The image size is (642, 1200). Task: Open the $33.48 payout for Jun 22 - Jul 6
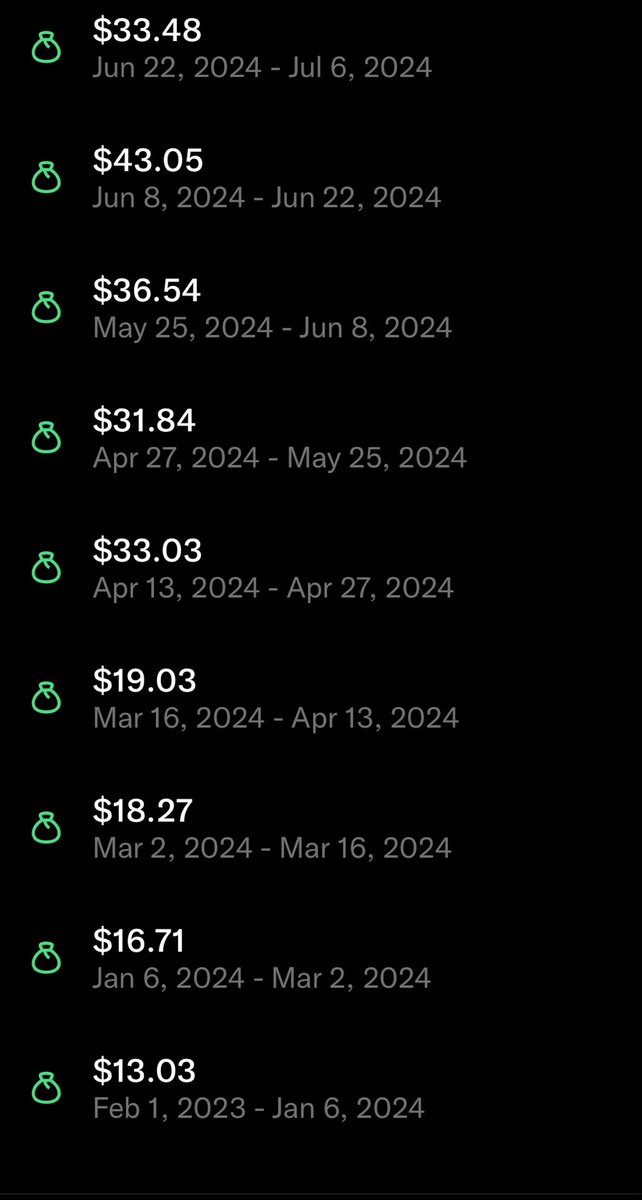(x=262, y=48)
